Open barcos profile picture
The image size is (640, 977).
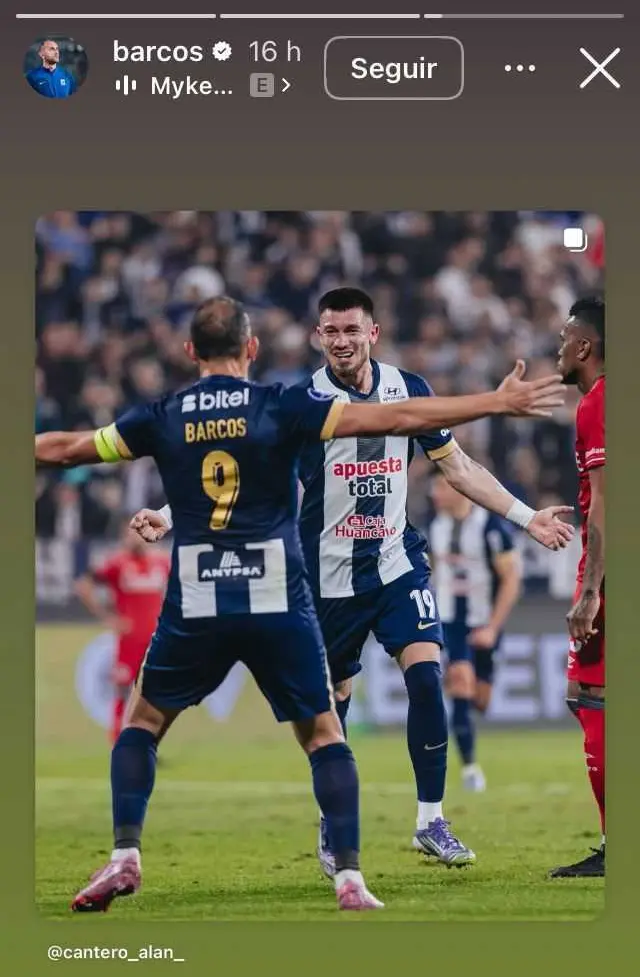click(x=55, y=68)
